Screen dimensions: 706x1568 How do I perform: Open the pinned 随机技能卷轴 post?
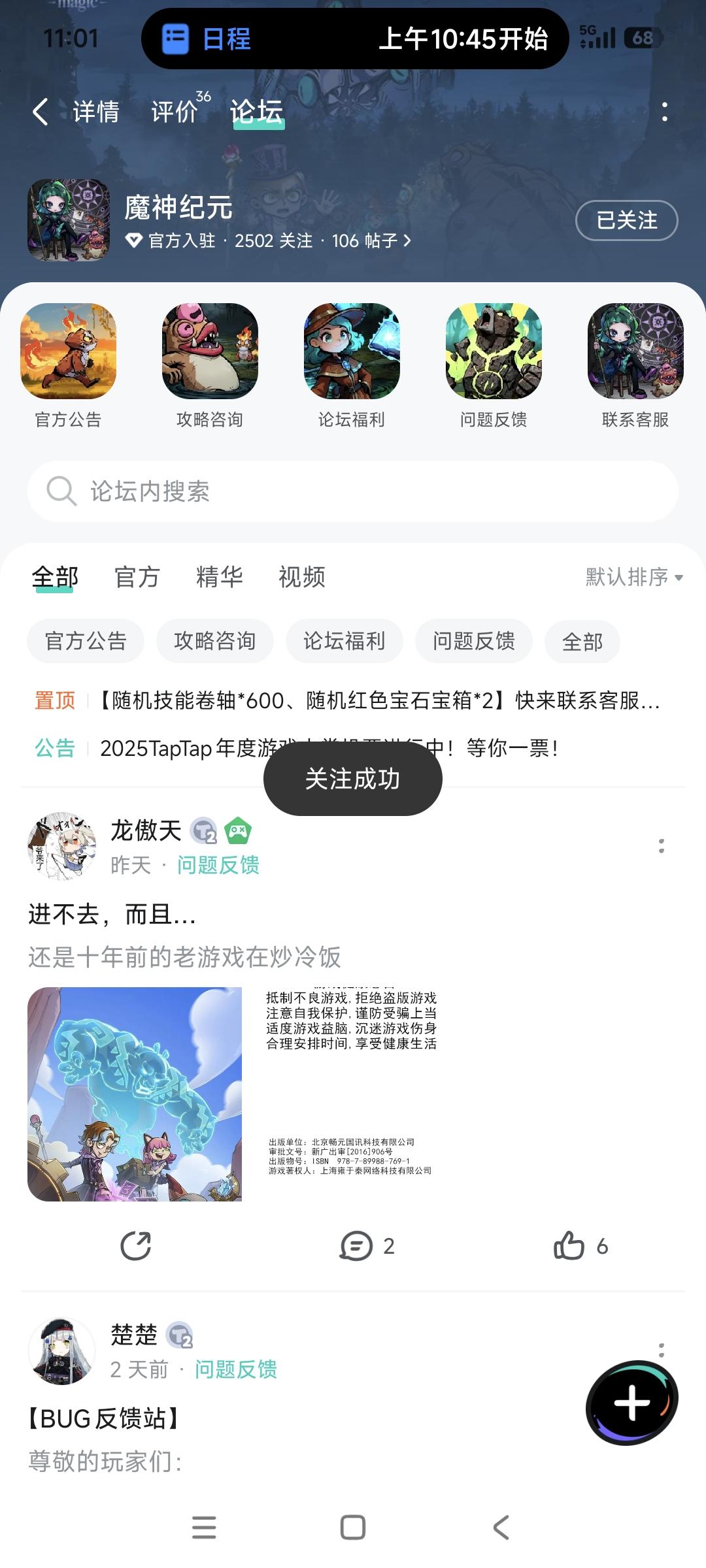click(379, 700)
